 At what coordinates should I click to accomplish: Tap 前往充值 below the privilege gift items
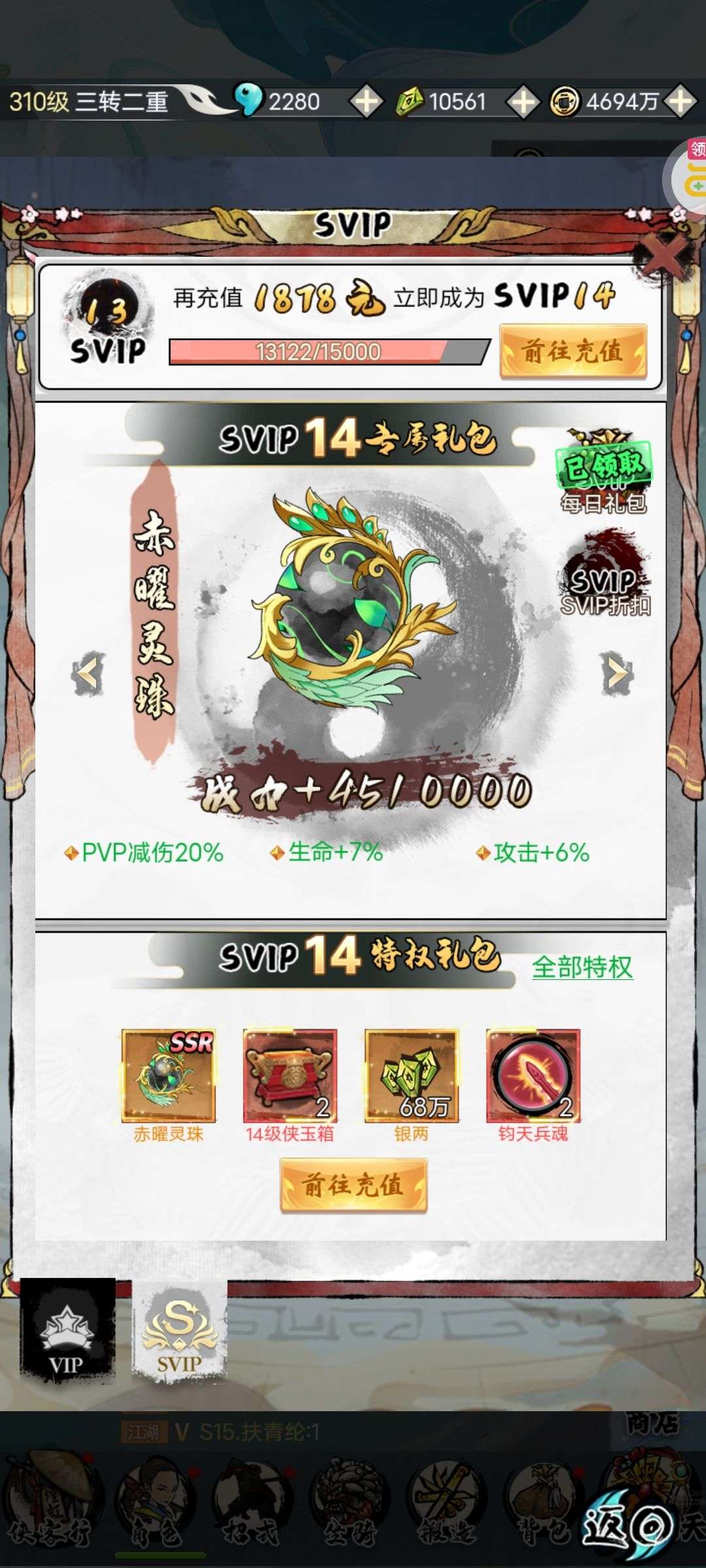tap(354, 1185)
